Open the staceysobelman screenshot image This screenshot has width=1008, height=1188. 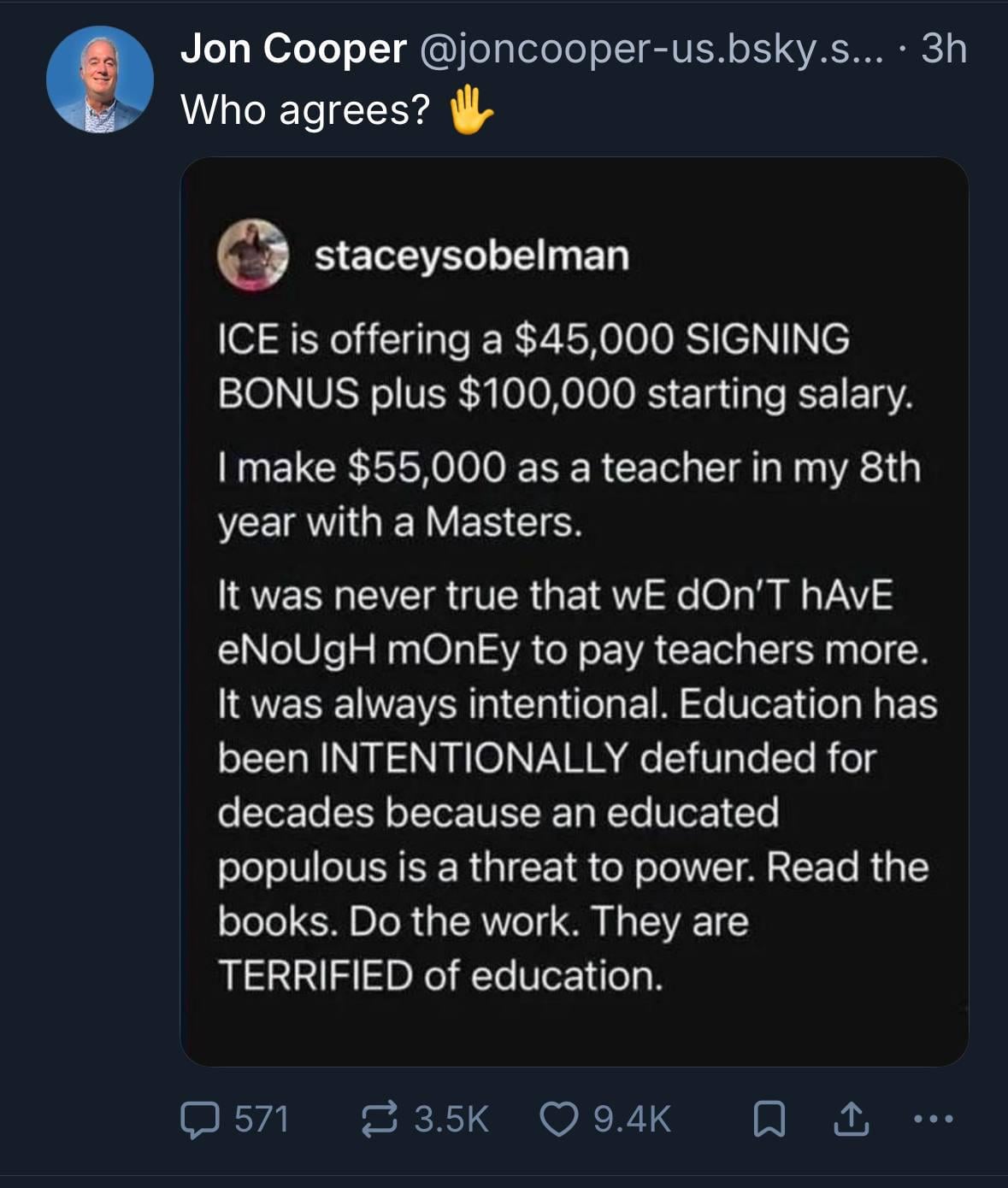click(x=574, y=611)
